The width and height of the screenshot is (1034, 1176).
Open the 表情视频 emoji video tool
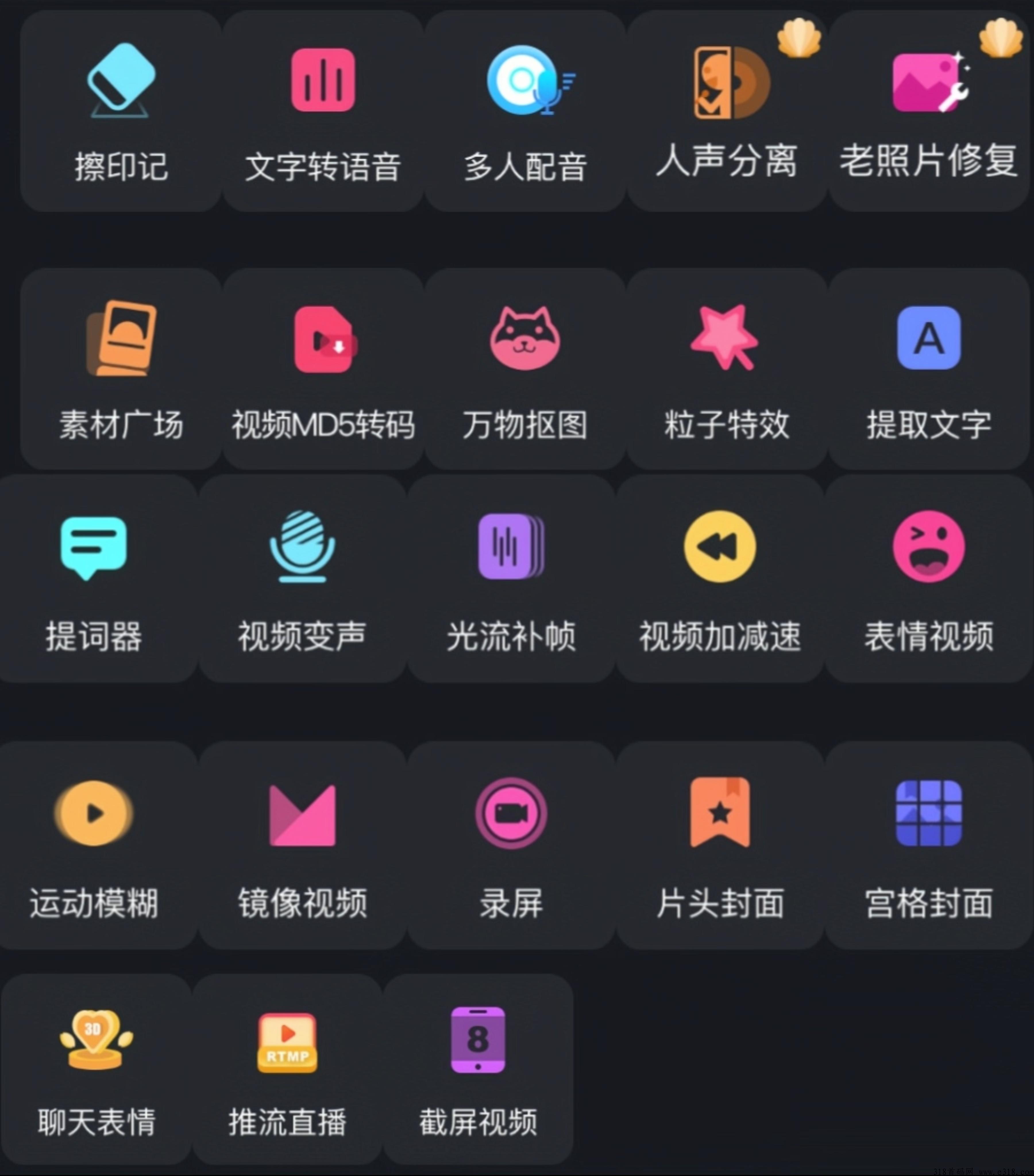pos(928,578)
